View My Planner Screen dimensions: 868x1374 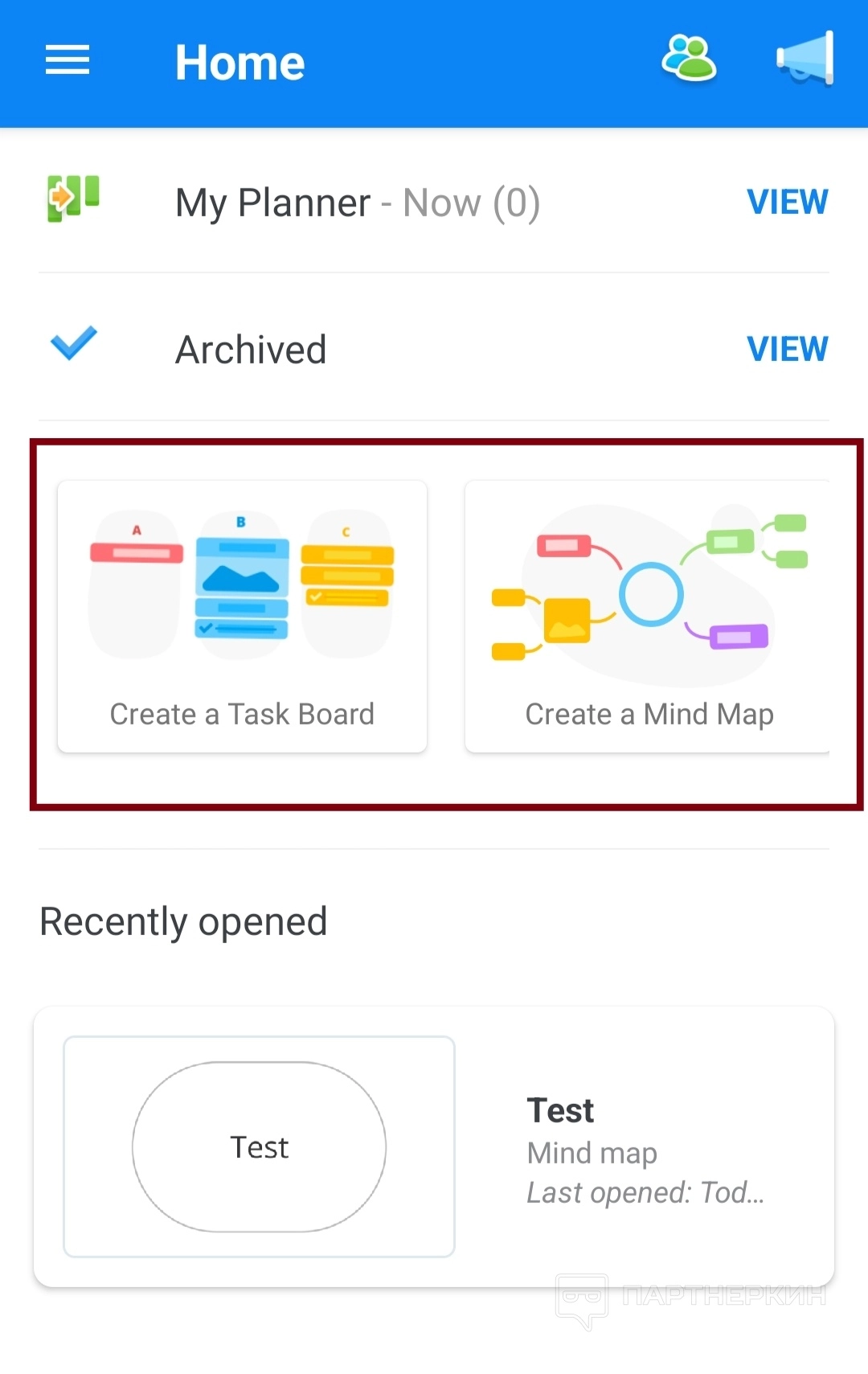click(x=787, y=202)
